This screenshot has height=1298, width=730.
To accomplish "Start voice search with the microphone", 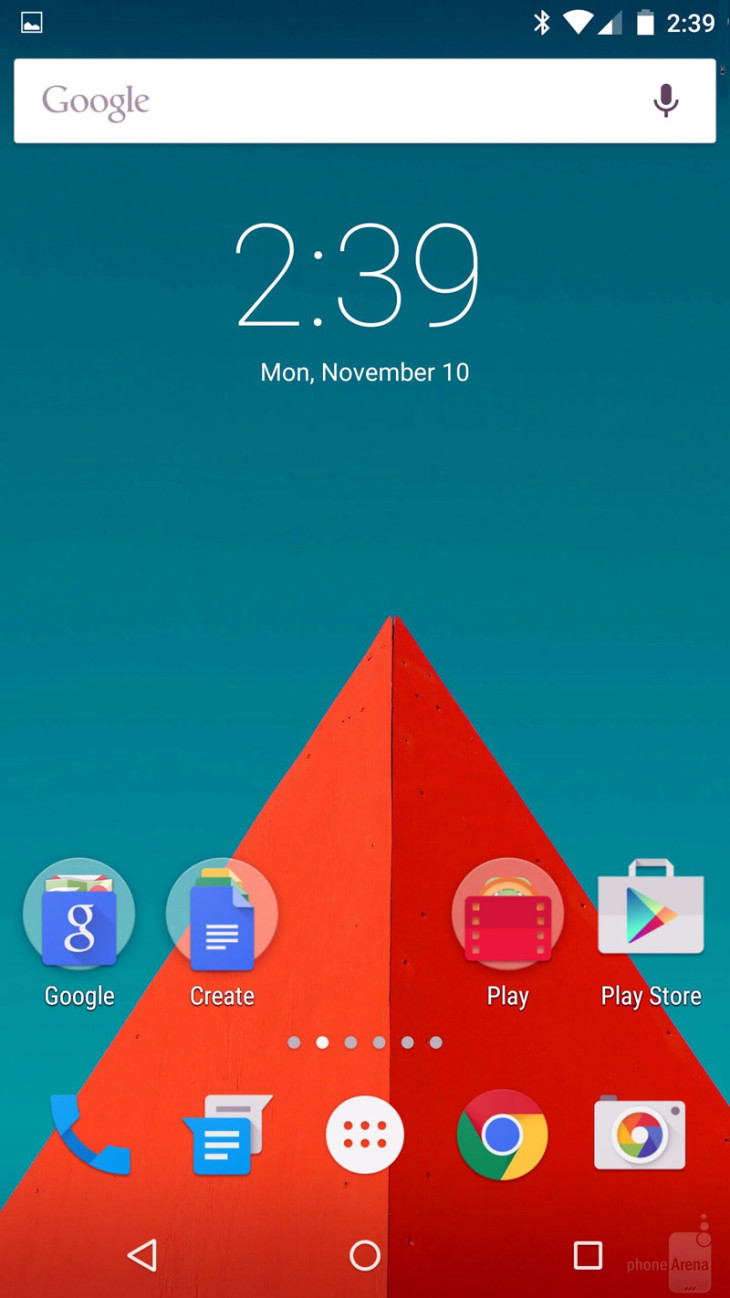I will pyautogui.click(x=665, y=100).
